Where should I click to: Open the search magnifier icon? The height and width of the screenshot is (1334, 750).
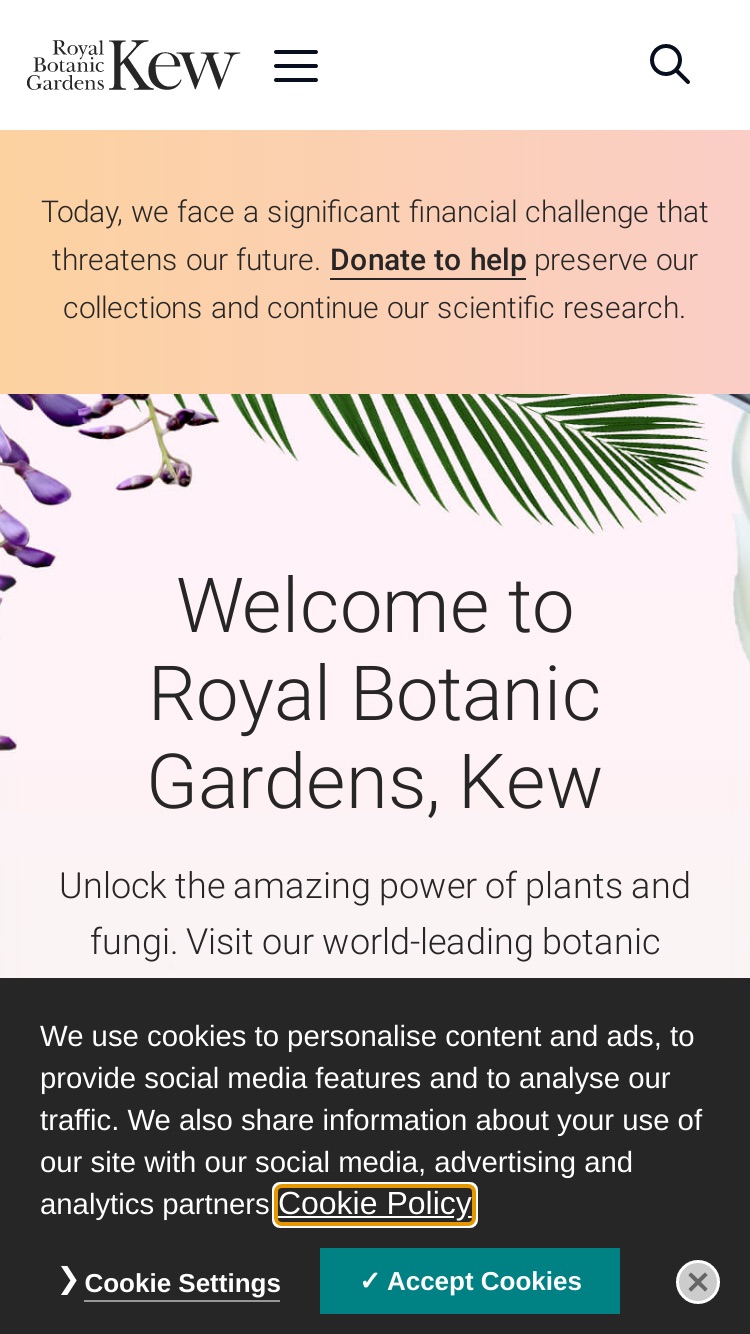[670, 64]
